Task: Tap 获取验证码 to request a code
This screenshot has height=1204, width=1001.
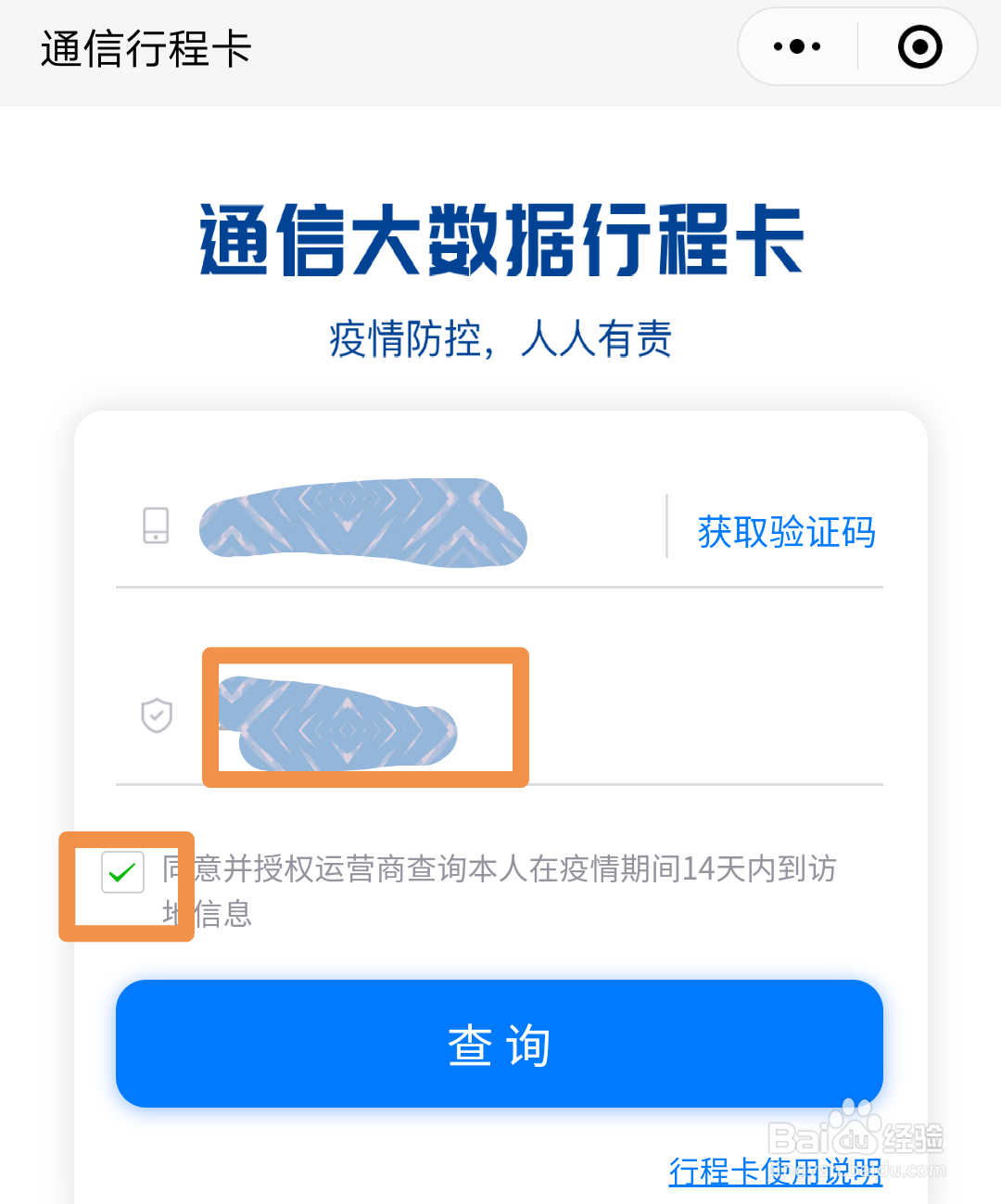Action: (x=785, y=532)
